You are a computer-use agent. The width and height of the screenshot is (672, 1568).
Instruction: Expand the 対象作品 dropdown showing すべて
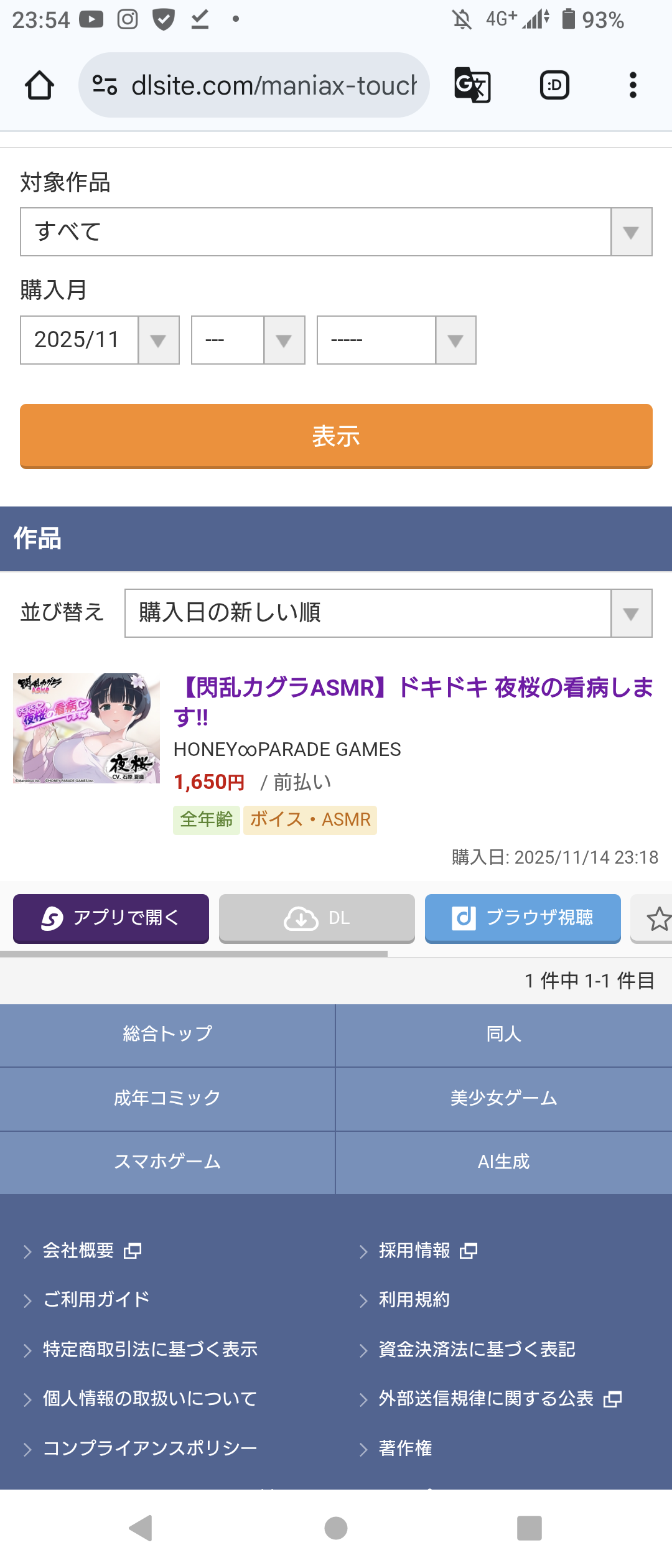(x=336, y=232)
